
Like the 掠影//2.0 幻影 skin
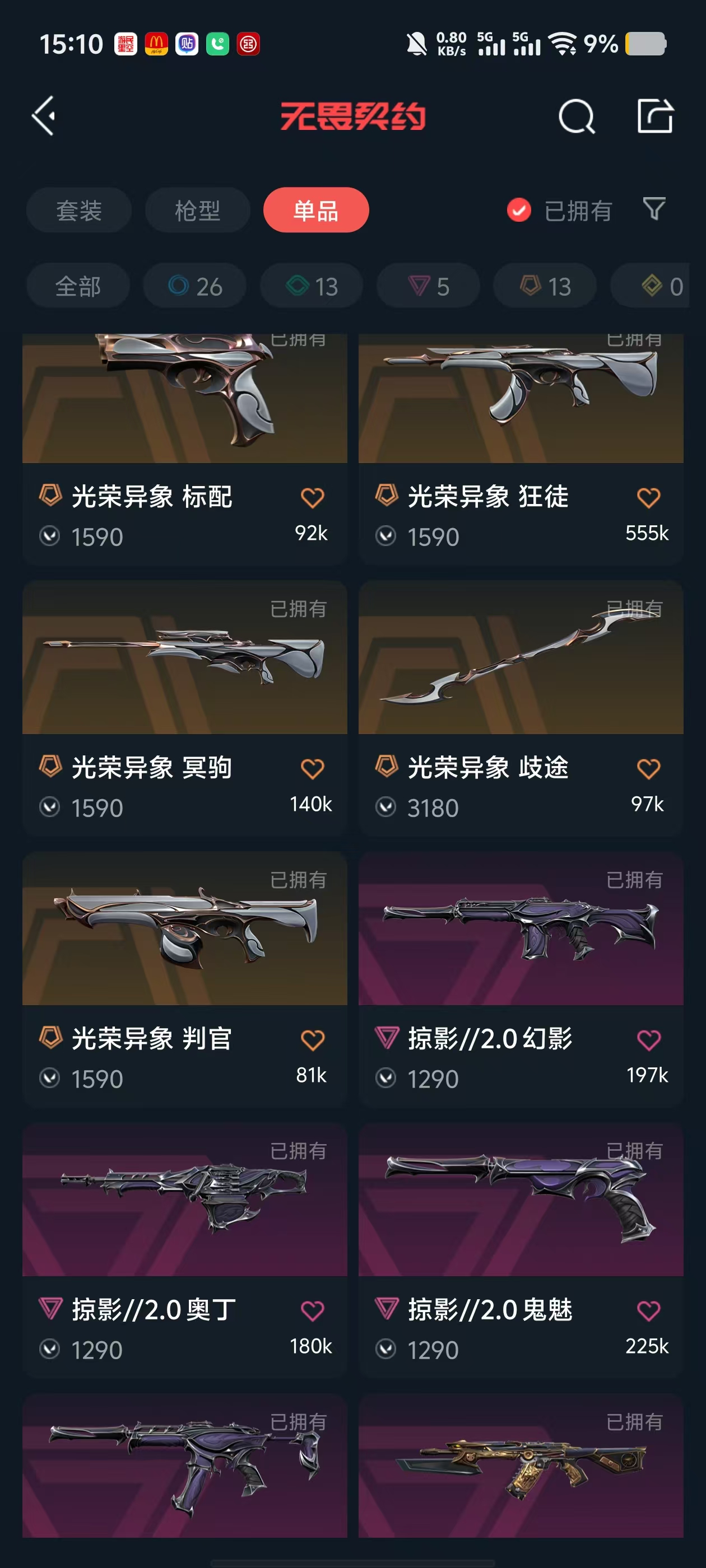tap(648, 1040)
